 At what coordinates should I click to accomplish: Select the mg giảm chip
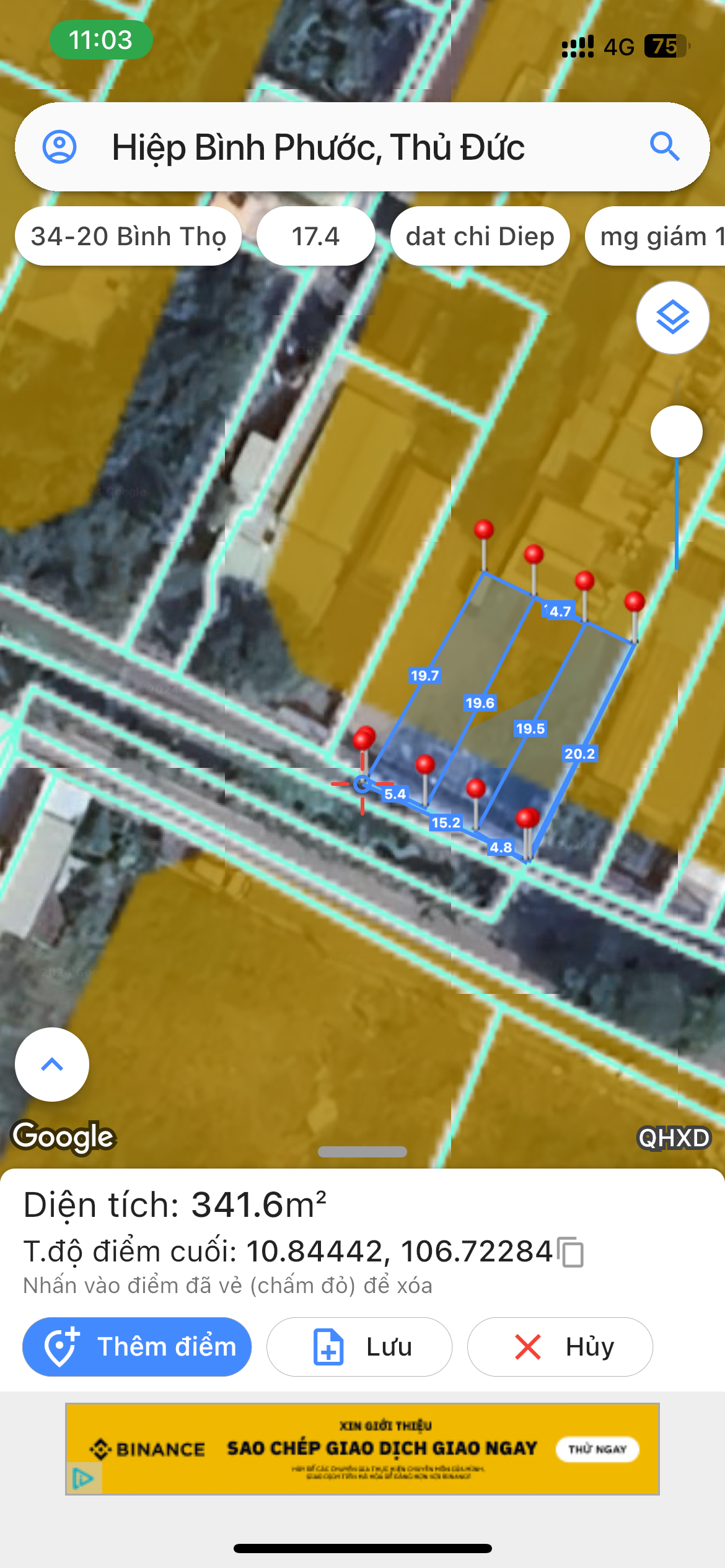(655, 236)
